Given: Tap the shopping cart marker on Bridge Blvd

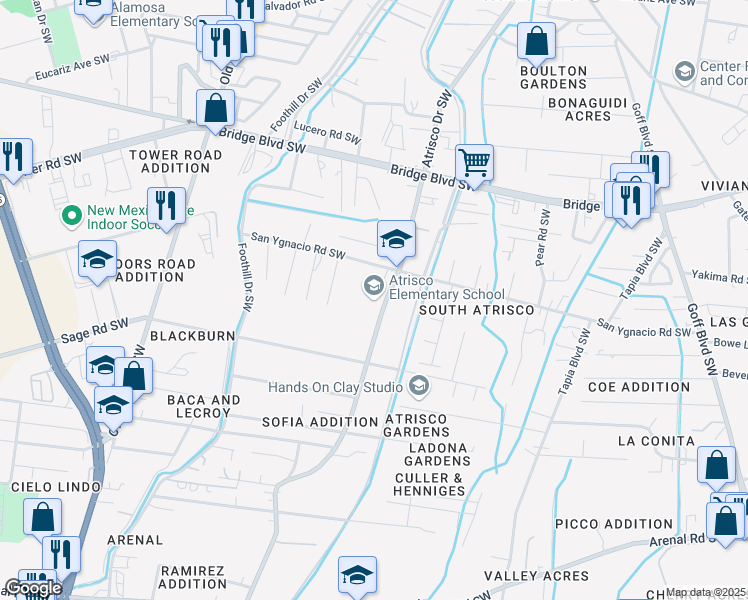Looking at the screenshot, I should pyautogui.click(x=474, y=162).
